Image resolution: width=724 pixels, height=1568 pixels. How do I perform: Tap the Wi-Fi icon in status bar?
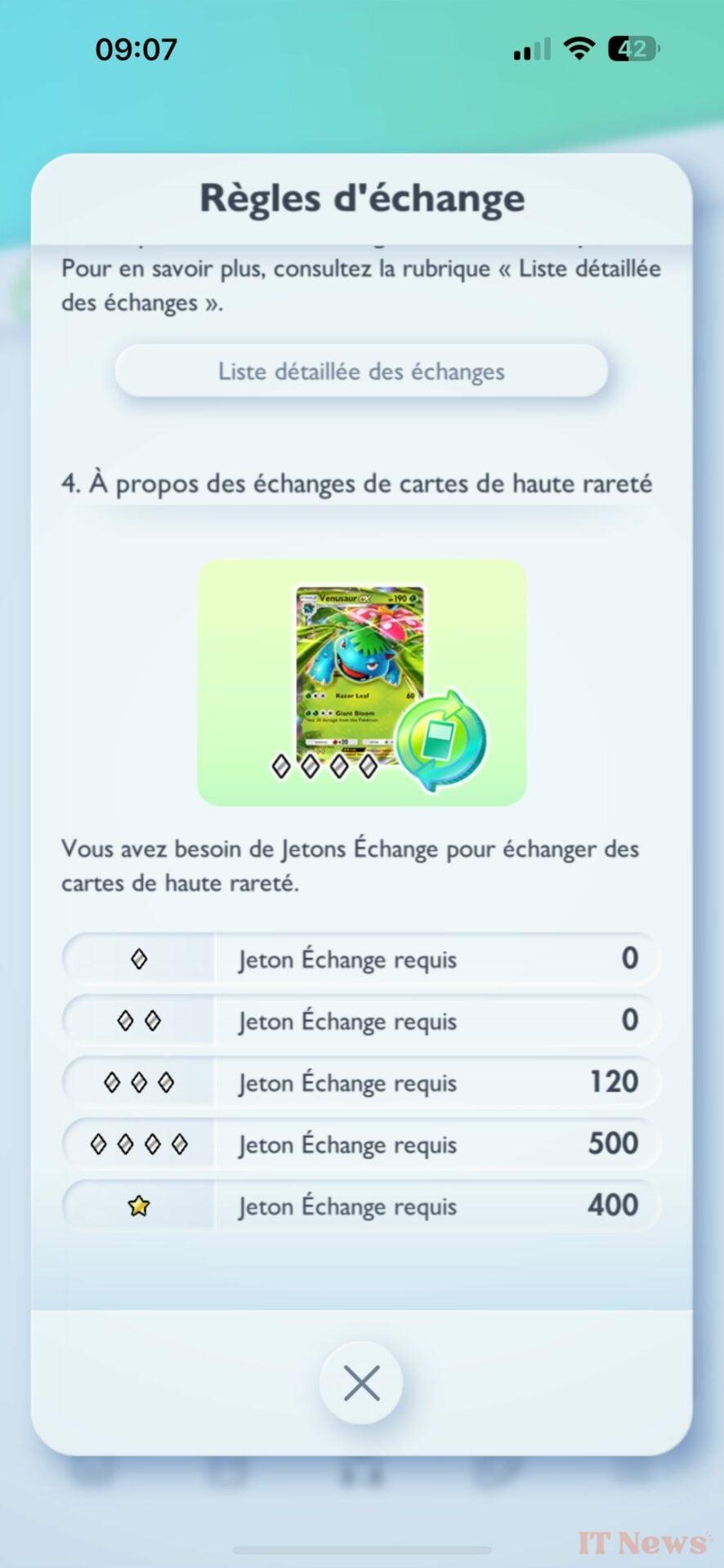pyautogui.click(x=578, y=47)
